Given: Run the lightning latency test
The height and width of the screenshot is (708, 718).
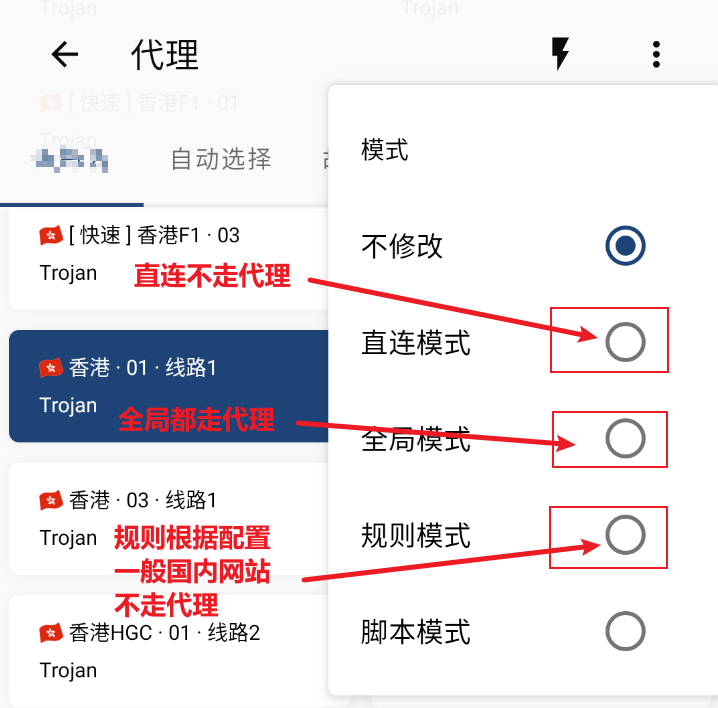Looking at the screenshot, I should 560,54.
